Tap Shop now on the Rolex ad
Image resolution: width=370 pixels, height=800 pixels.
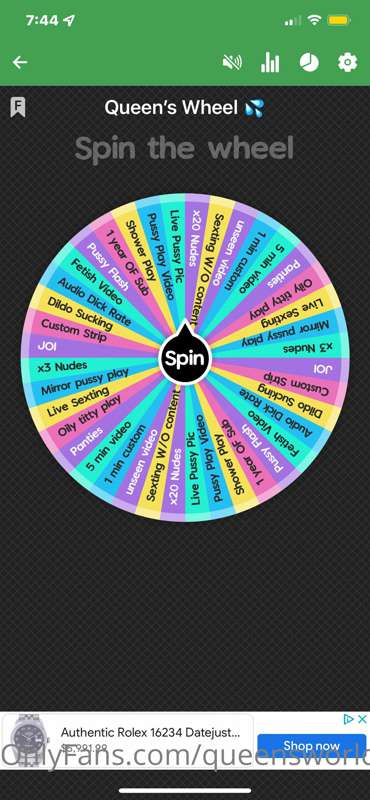(x=311, y=745)
